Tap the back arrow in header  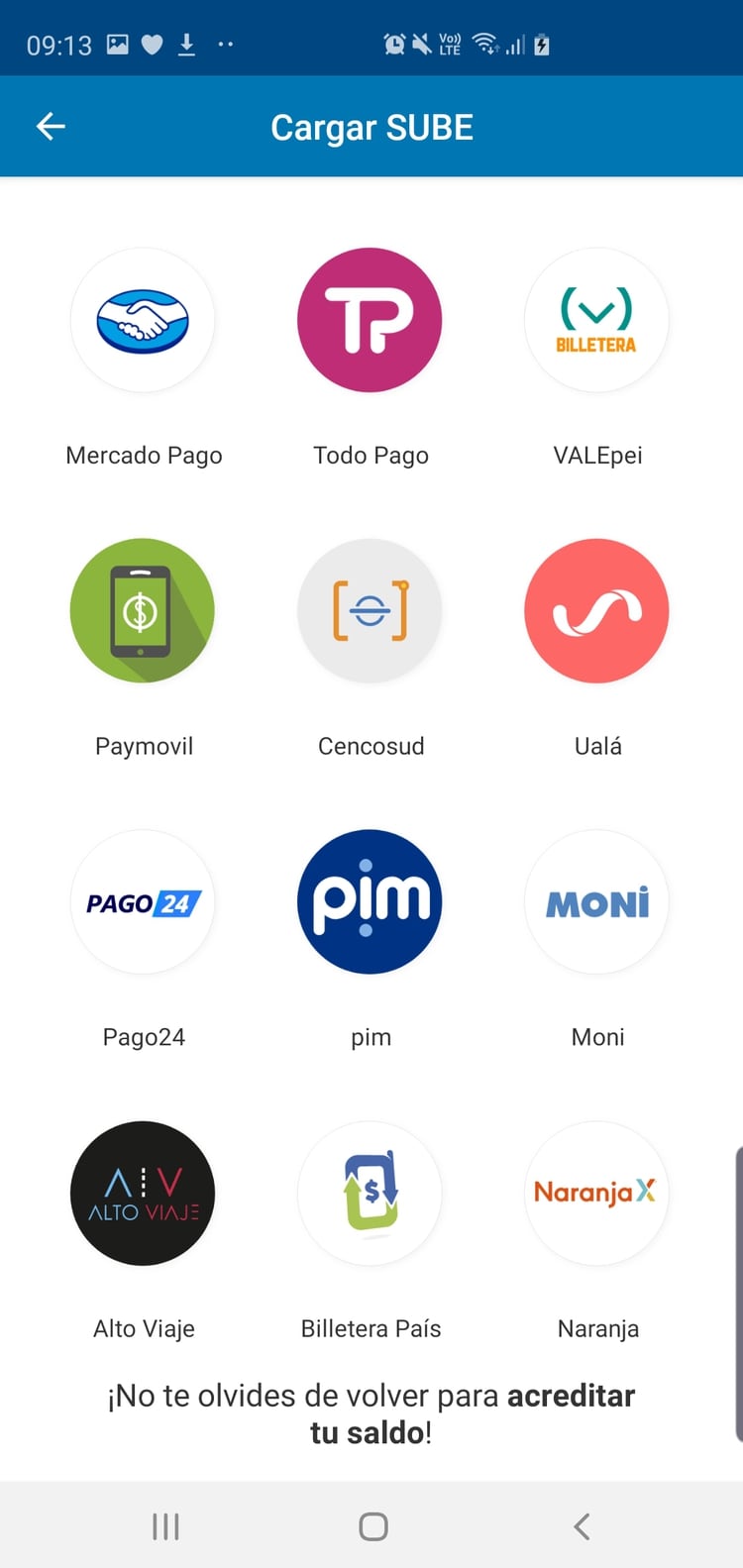(50, 126)
